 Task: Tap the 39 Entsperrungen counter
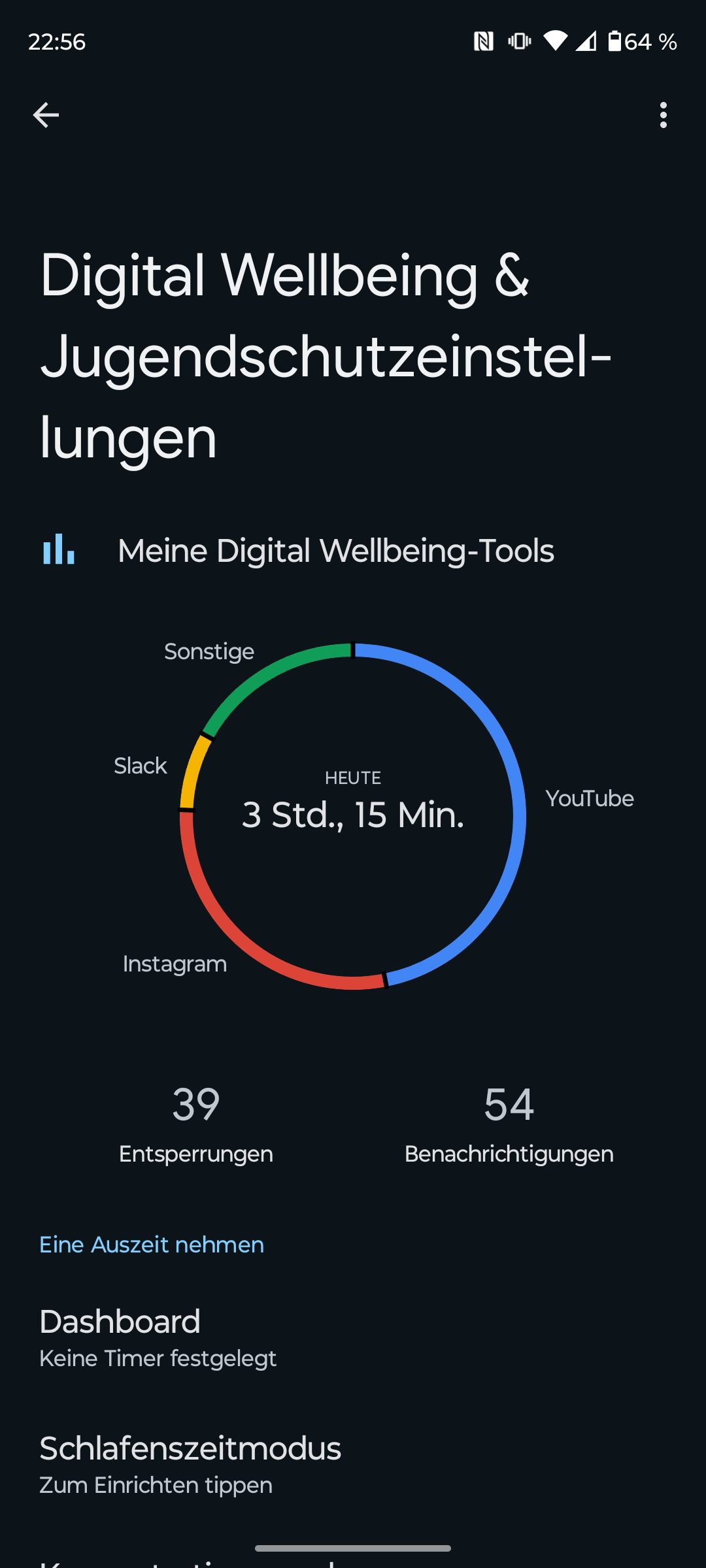click(x=196, y=1125)
